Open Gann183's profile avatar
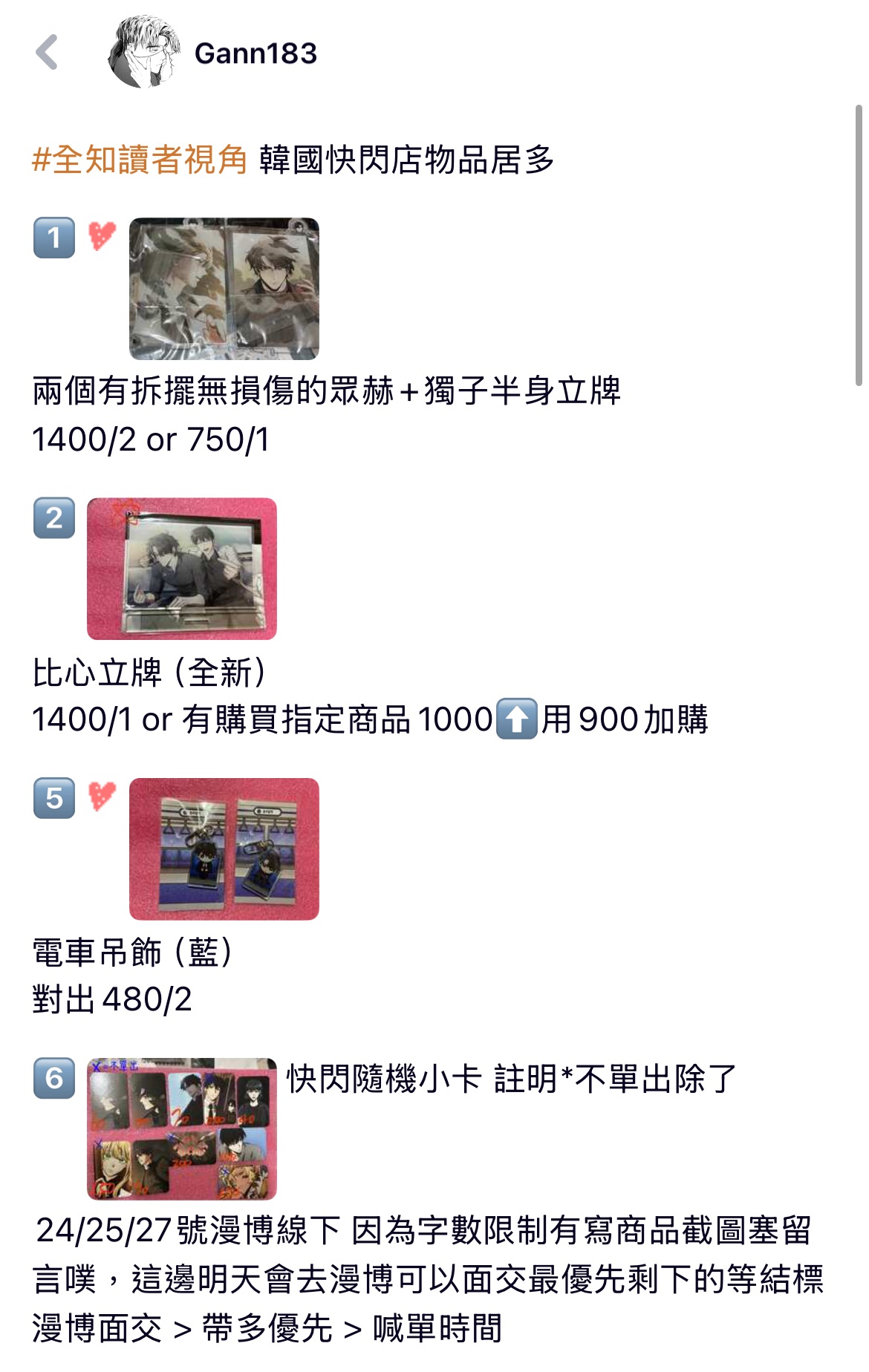The image size is (869, 1372). tap(144, 53)
